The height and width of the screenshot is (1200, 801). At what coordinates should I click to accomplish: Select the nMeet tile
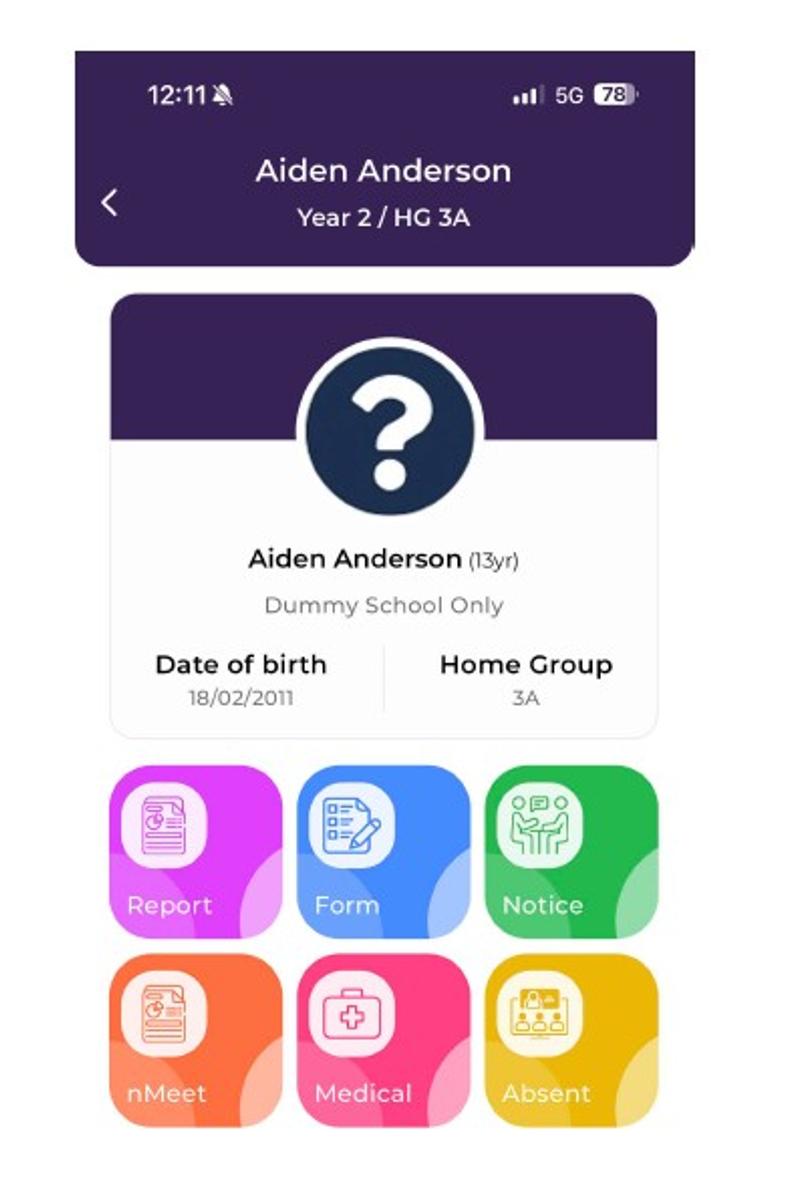[196, 1039]
